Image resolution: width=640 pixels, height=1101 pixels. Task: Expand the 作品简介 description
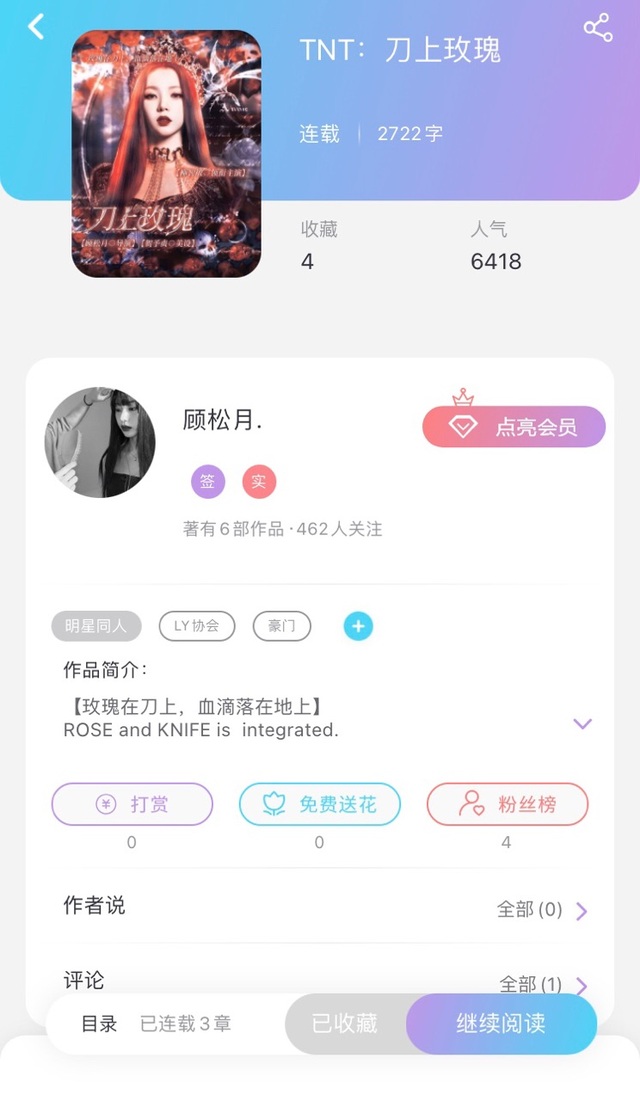pyautogui.click(x=582, y=724)
